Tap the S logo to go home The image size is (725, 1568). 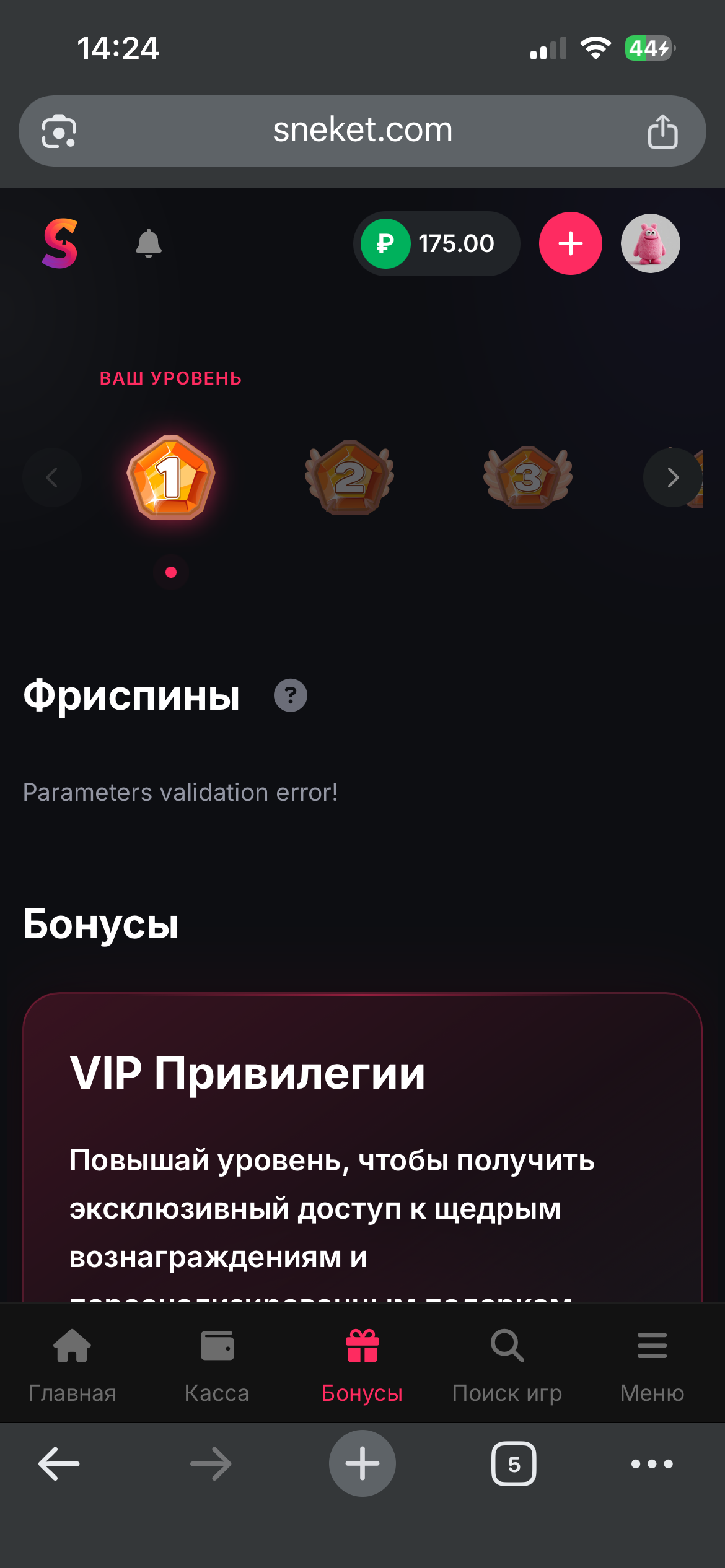(60, 243)
